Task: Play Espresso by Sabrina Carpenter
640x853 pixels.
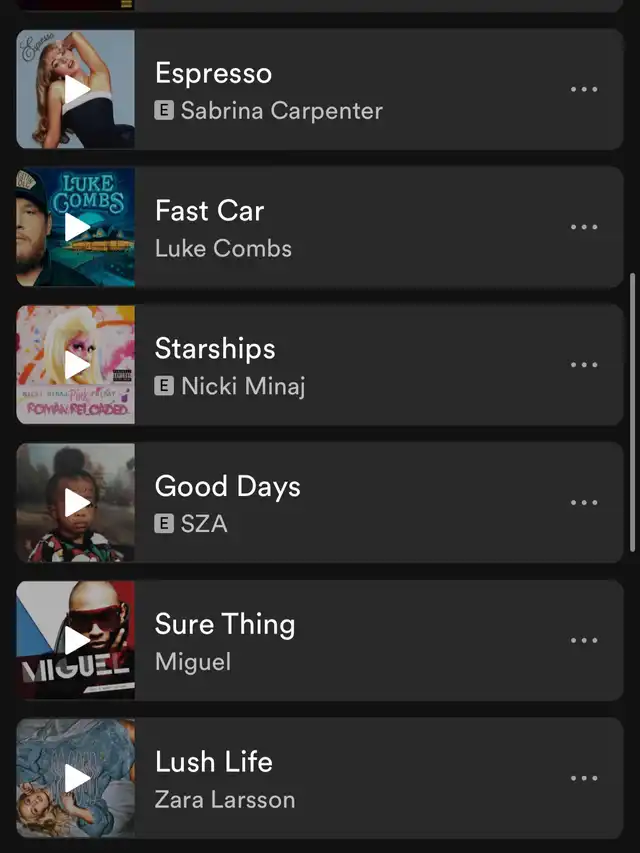Action: coord(76,89)
